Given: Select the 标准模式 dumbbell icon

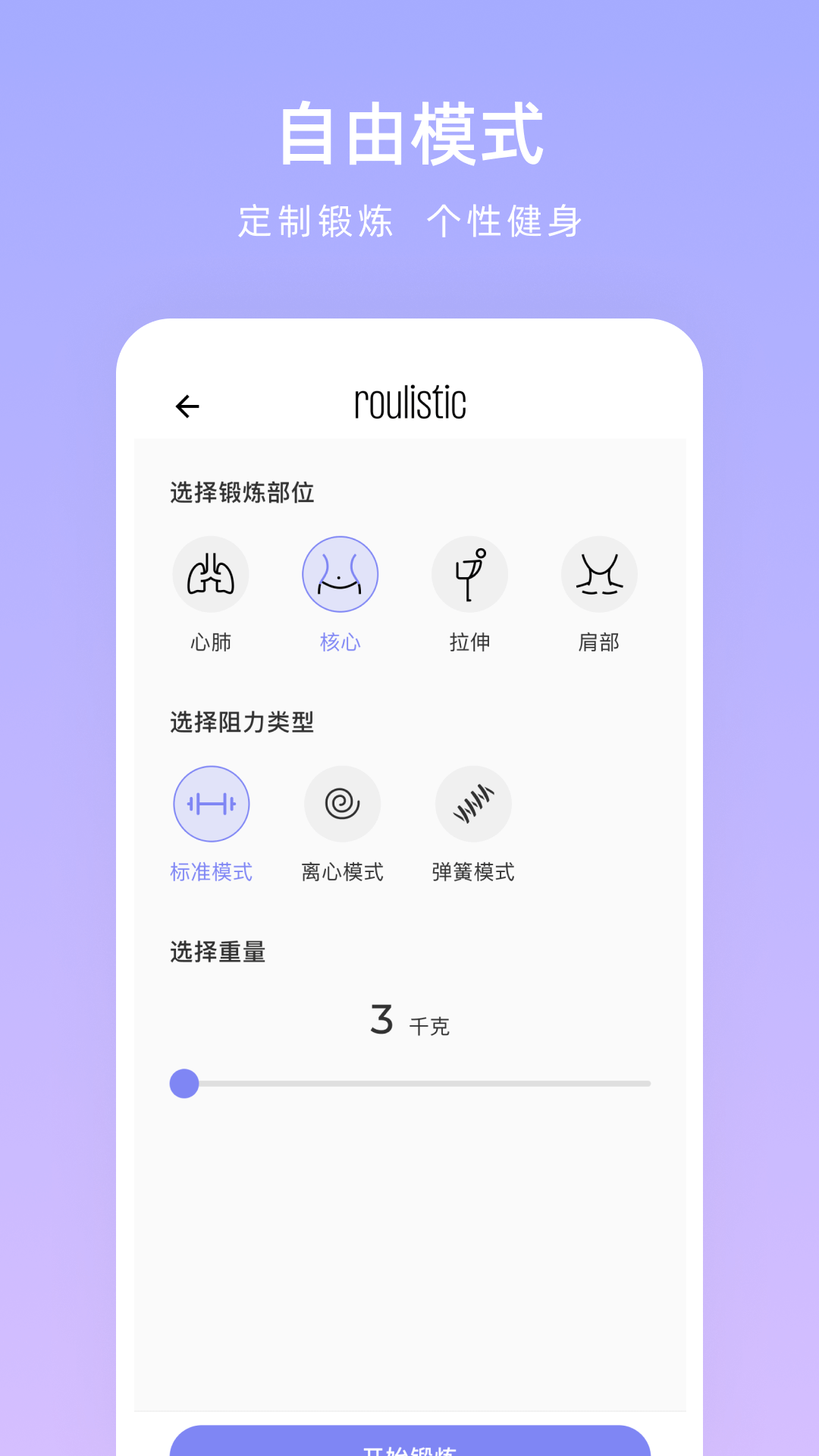Looking at the screenshot, I should pyautogui.click(x=212, y=803).
